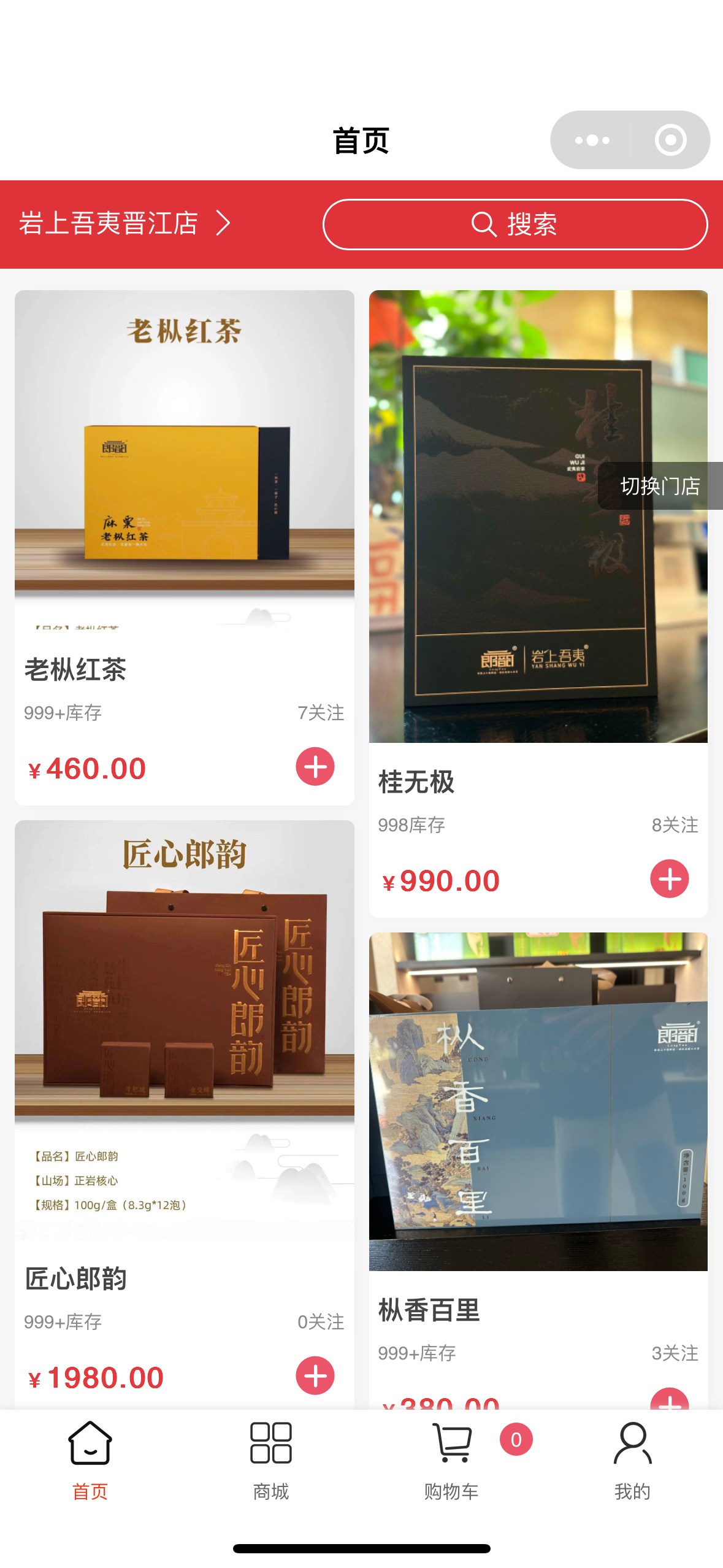Viewport: 723px width, 1568px height.
Task: Open the 匠心郎韵 product card
Action: point(184,1043)
